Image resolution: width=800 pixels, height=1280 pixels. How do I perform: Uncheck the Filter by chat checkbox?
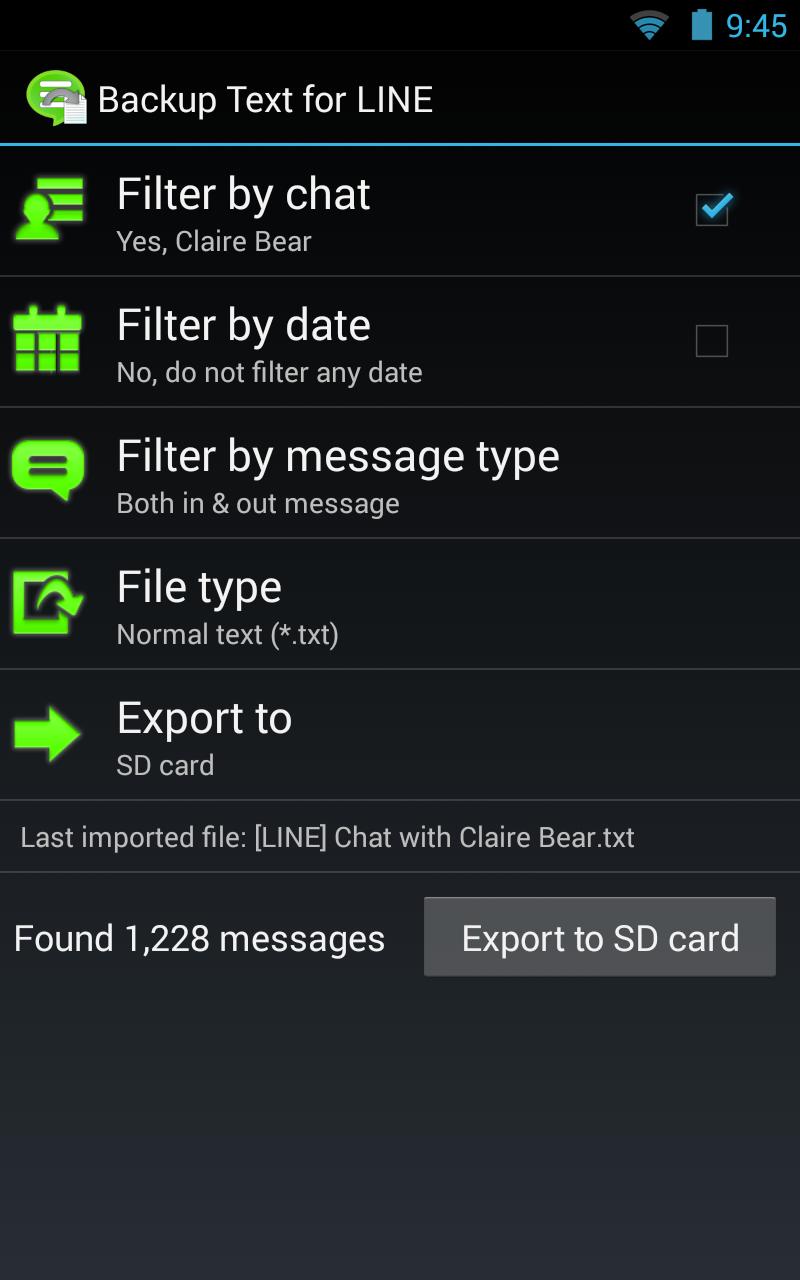(712, 210)
